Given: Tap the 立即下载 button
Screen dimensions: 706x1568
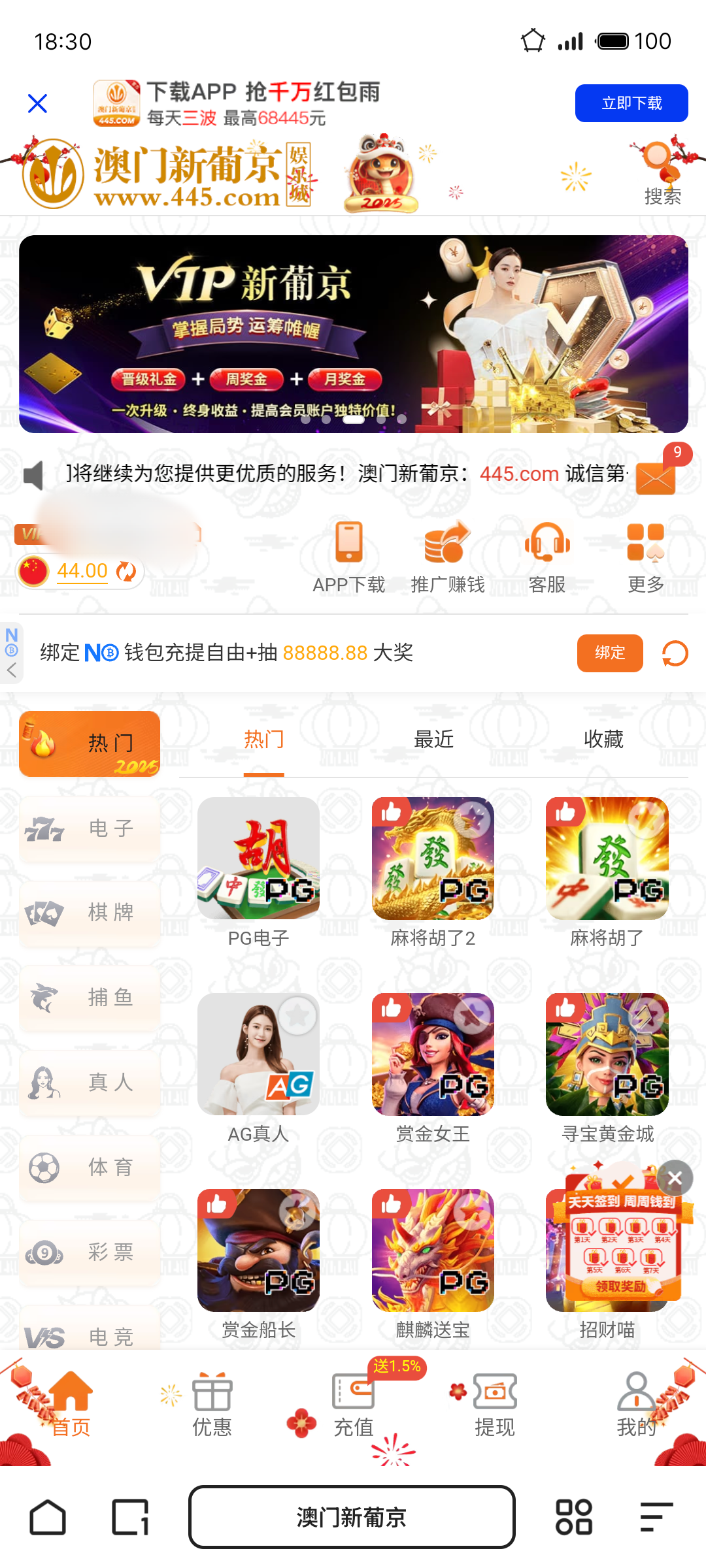Looking at the screenshot, I should (631, 103).
